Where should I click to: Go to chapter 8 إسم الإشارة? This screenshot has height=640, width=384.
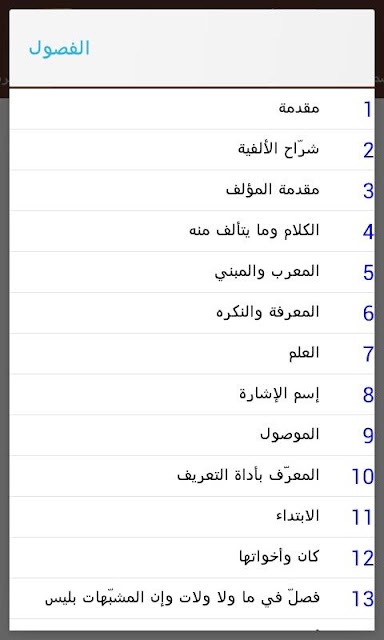click(x=192, y=395)
